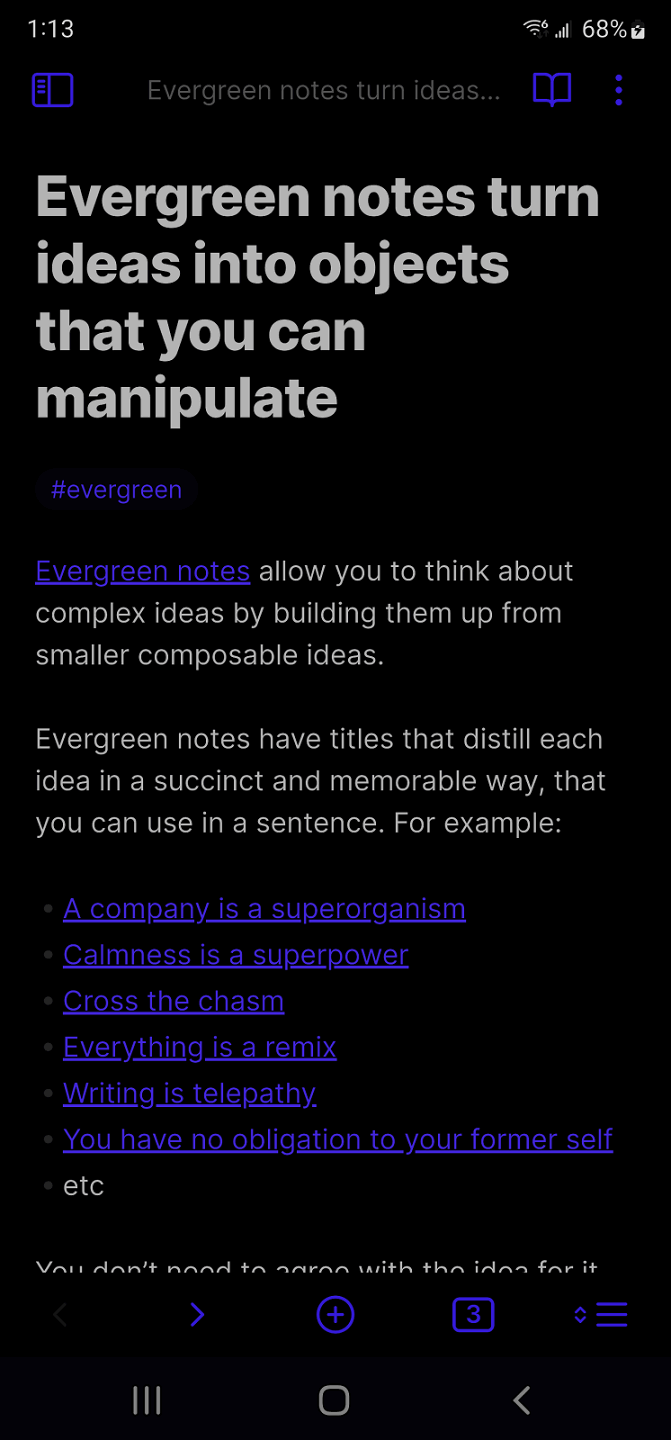This screenshot has width=671, height=1440.
Task: Follow the 'Writing is telepathy' link
Action: [189, 1093]
